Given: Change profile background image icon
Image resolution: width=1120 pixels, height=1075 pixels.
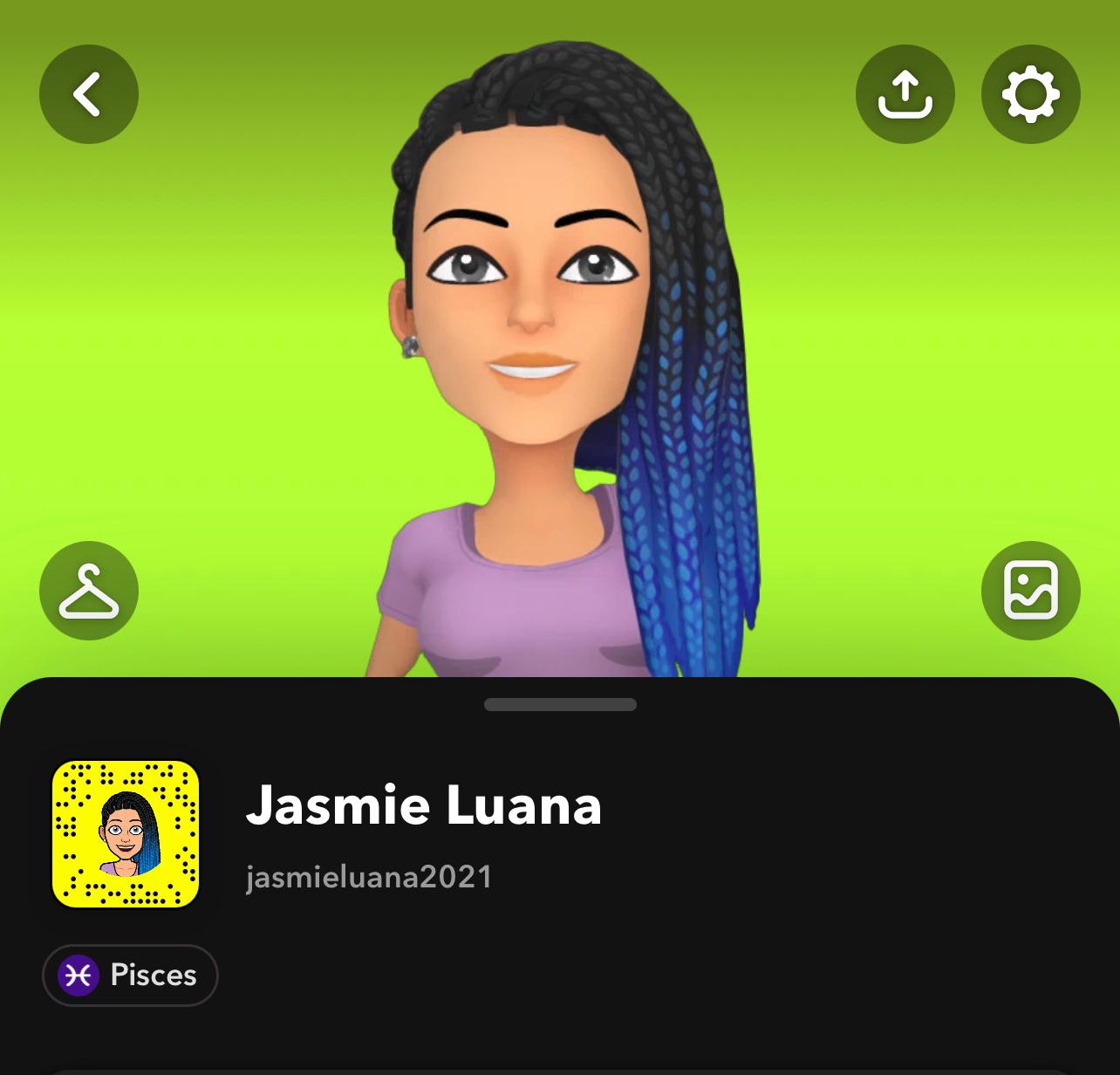Looking at the screenshot, I should (x=1030, y=591).
